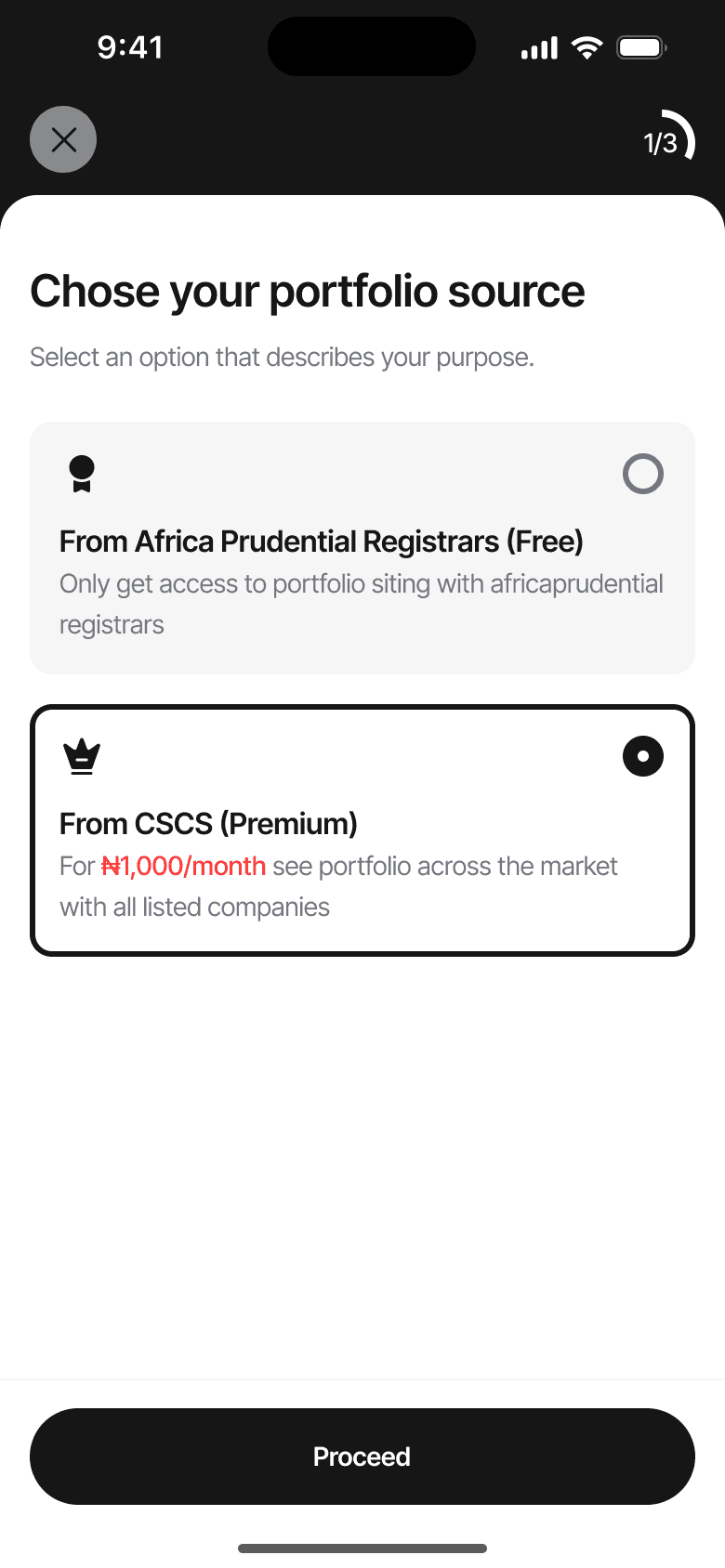Image resolution: width=725 pixels, height=1568 pixels.
Task: Close the portfolio source setup
Action: tap(63, 139)
